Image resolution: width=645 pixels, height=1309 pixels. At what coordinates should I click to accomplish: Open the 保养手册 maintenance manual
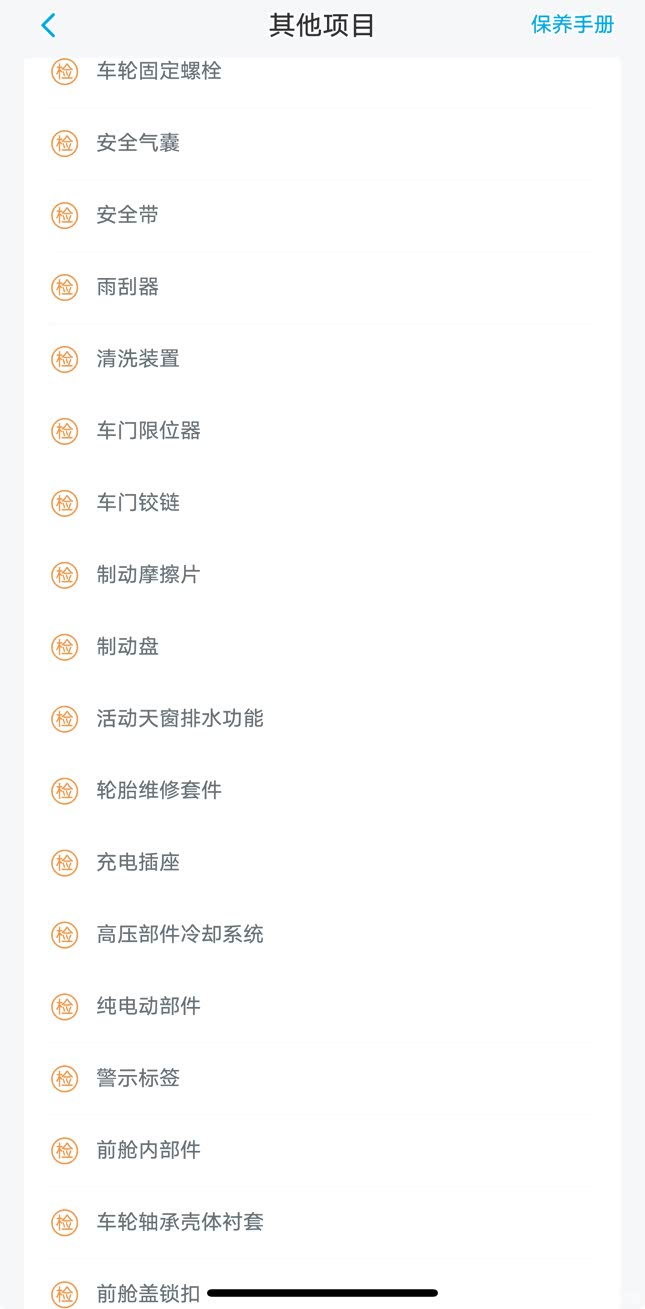(572, 25)
